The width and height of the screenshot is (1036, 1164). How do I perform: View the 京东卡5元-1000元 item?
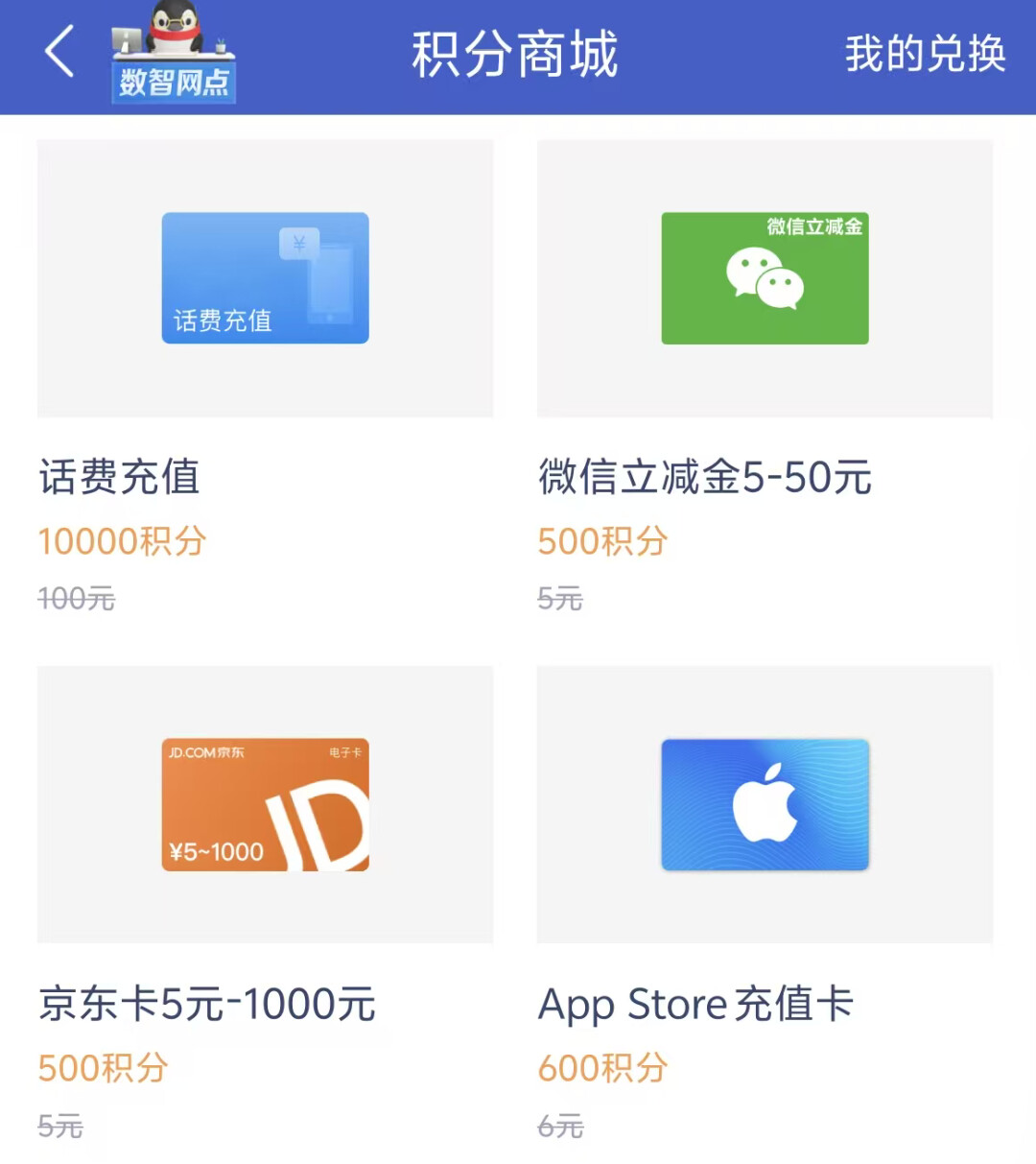[265, 804]
